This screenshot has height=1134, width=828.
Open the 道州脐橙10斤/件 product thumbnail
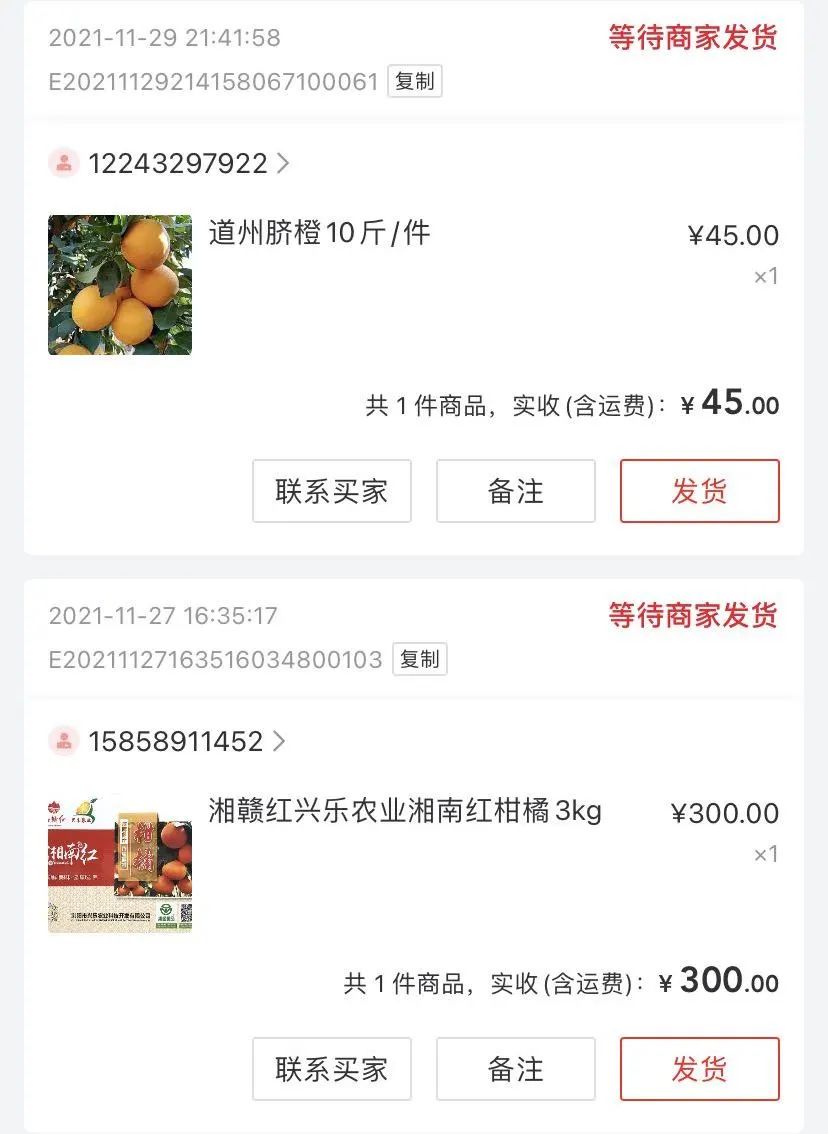tap(120, 285)
